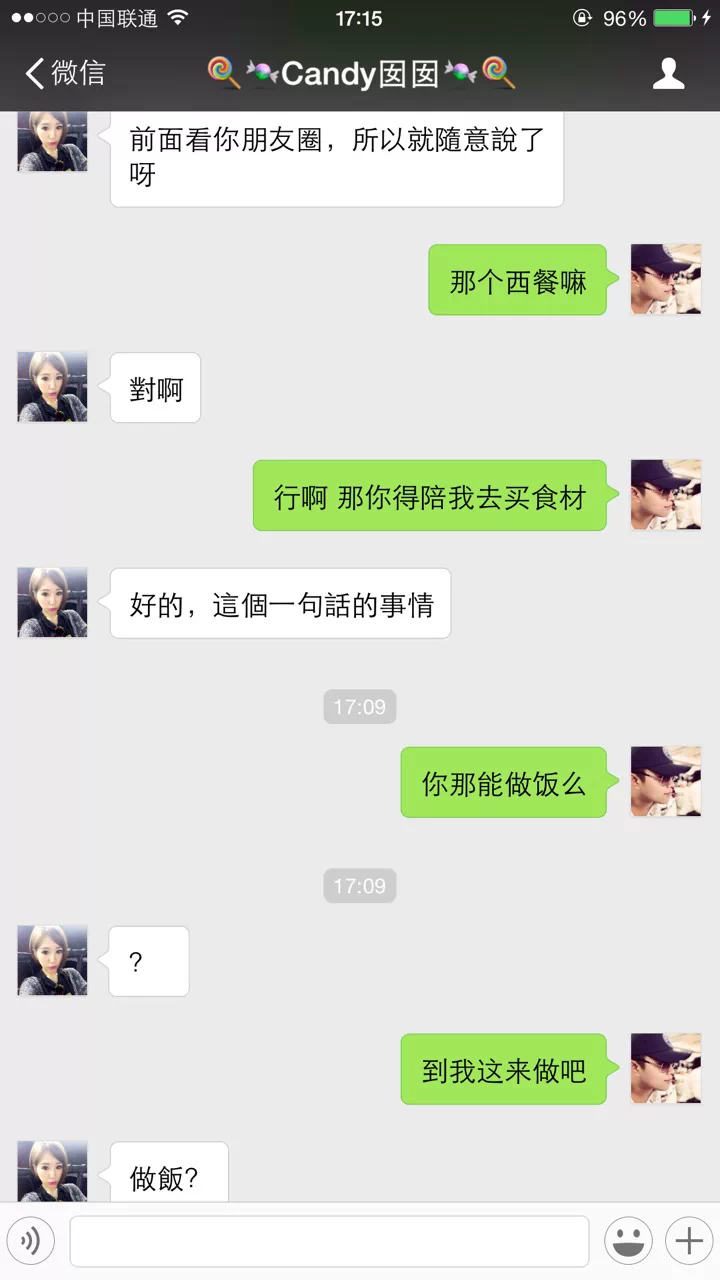Tap my avatar beside 那个西餐嘛 message

pyautogui.click(x=665, y=280)
